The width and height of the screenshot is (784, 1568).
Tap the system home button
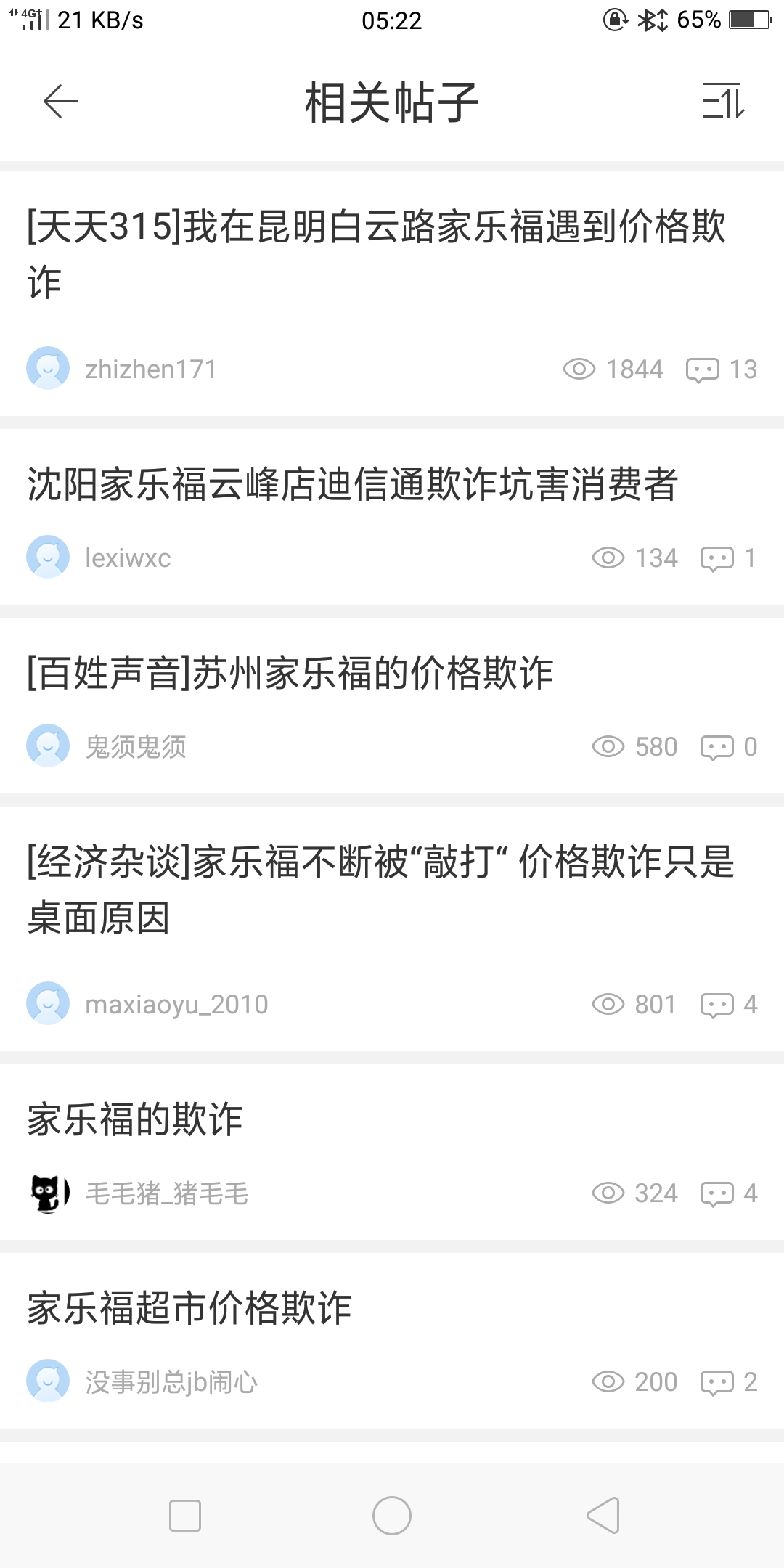coord(392,1516)
